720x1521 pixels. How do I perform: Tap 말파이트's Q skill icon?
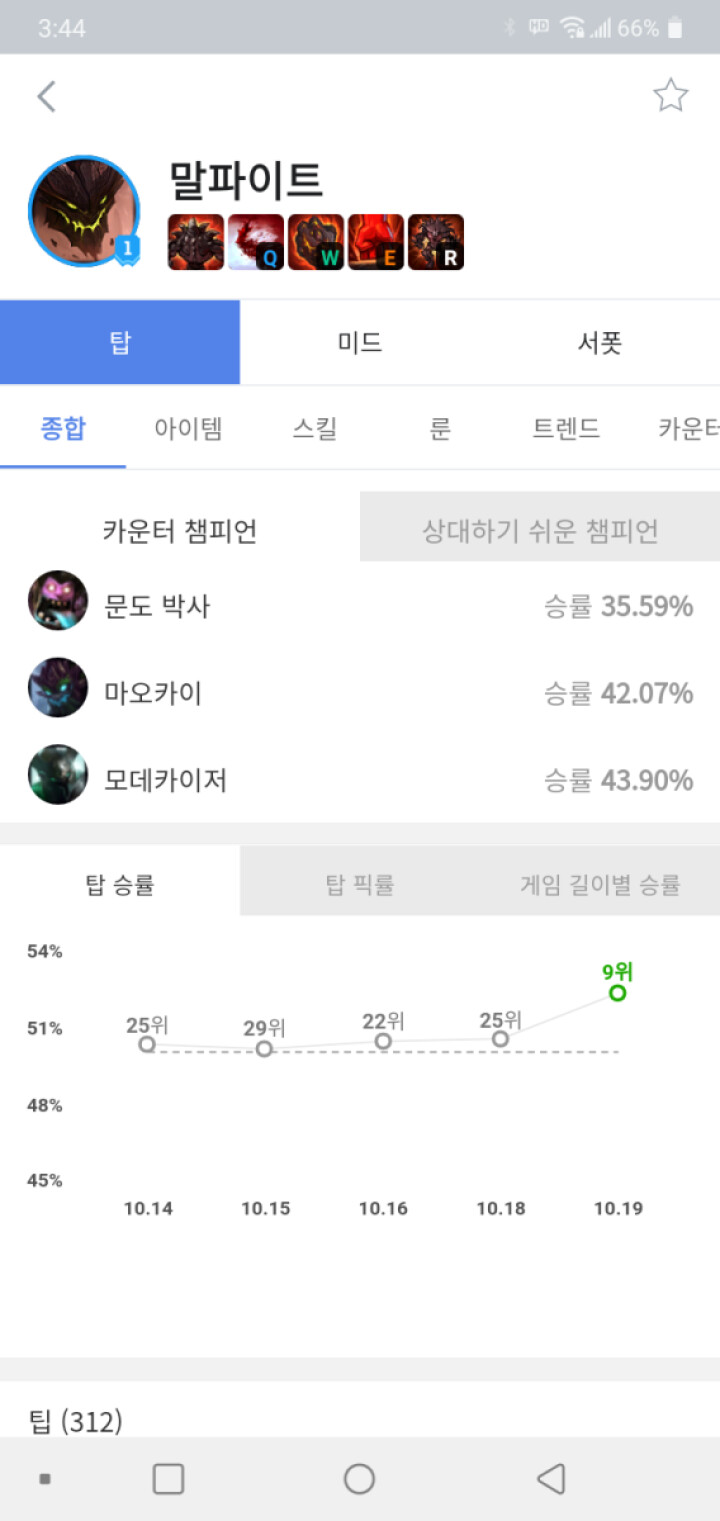[x=256, y=242]
